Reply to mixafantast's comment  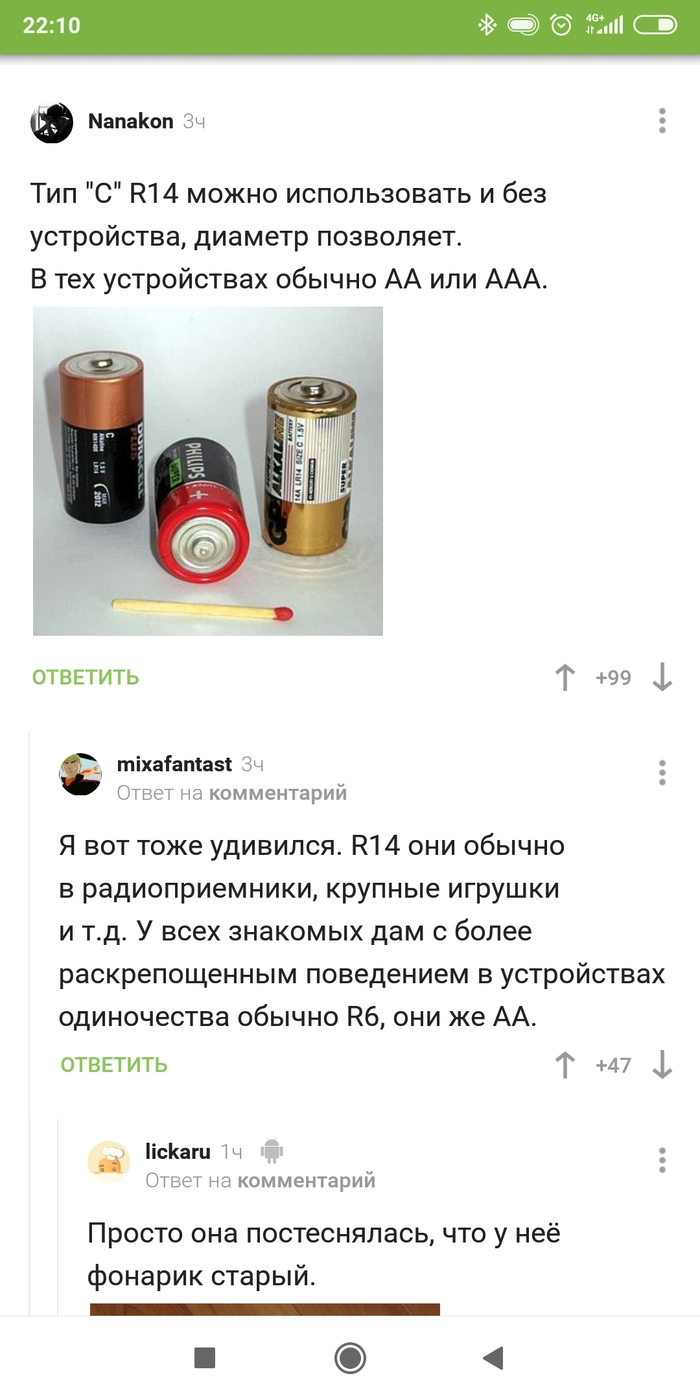coord(113,1065)
